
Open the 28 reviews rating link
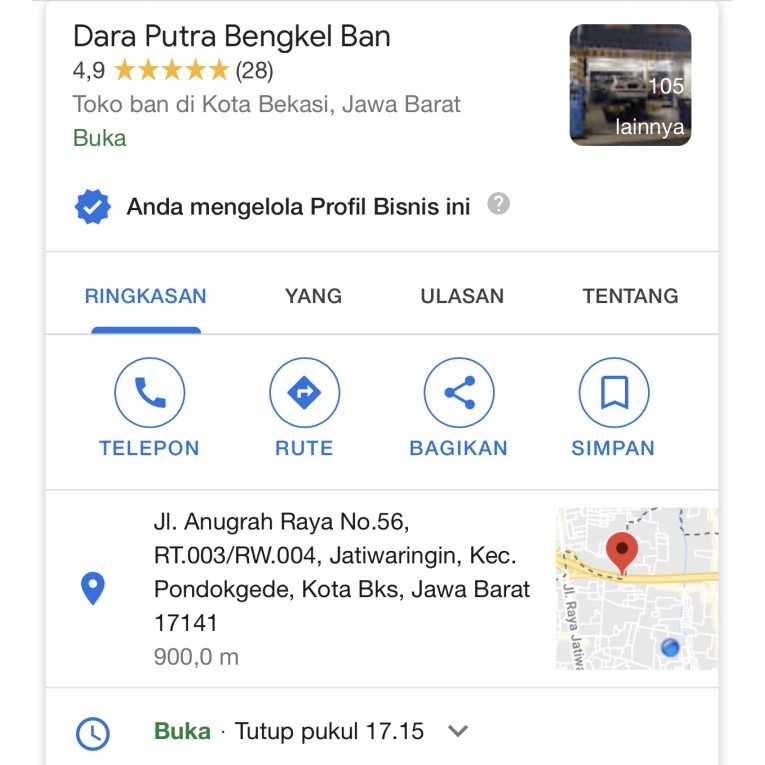(254, 71)
